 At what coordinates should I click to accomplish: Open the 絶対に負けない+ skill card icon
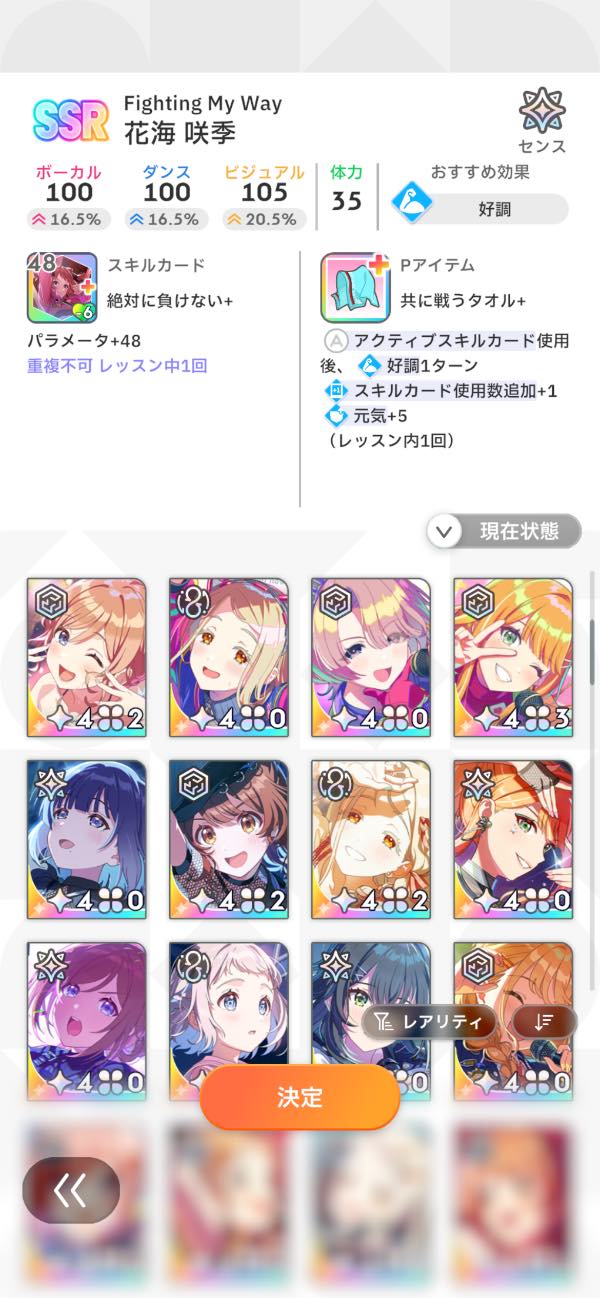62,287
